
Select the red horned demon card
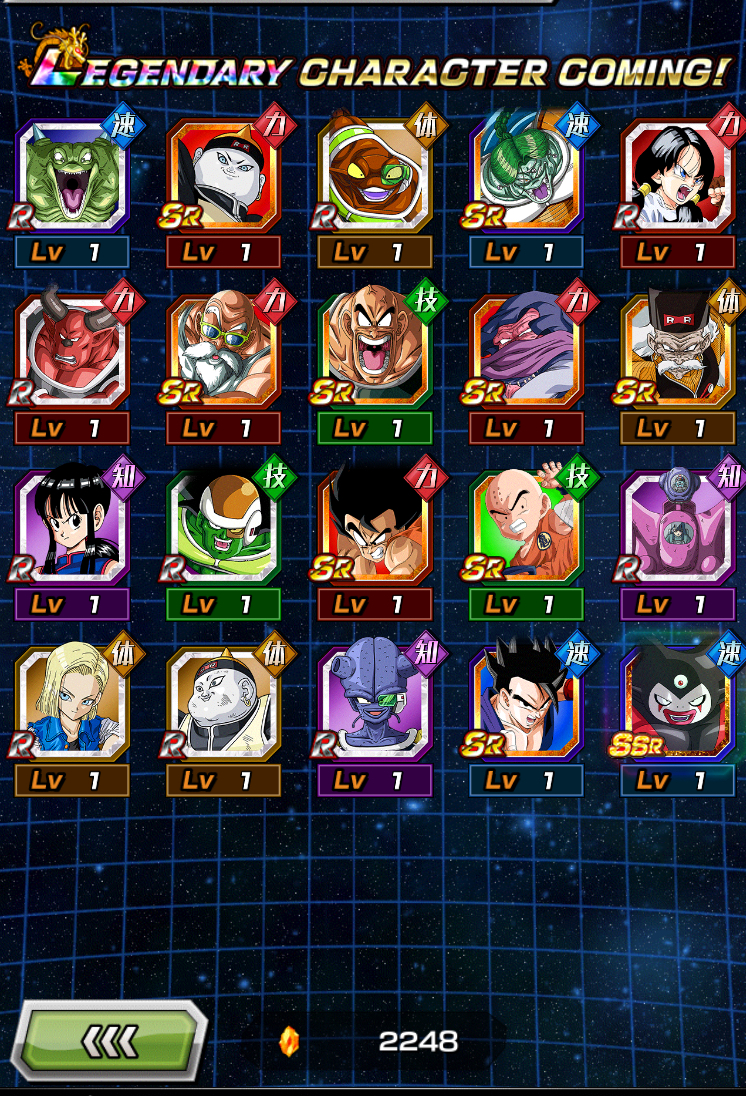point(72,351)
